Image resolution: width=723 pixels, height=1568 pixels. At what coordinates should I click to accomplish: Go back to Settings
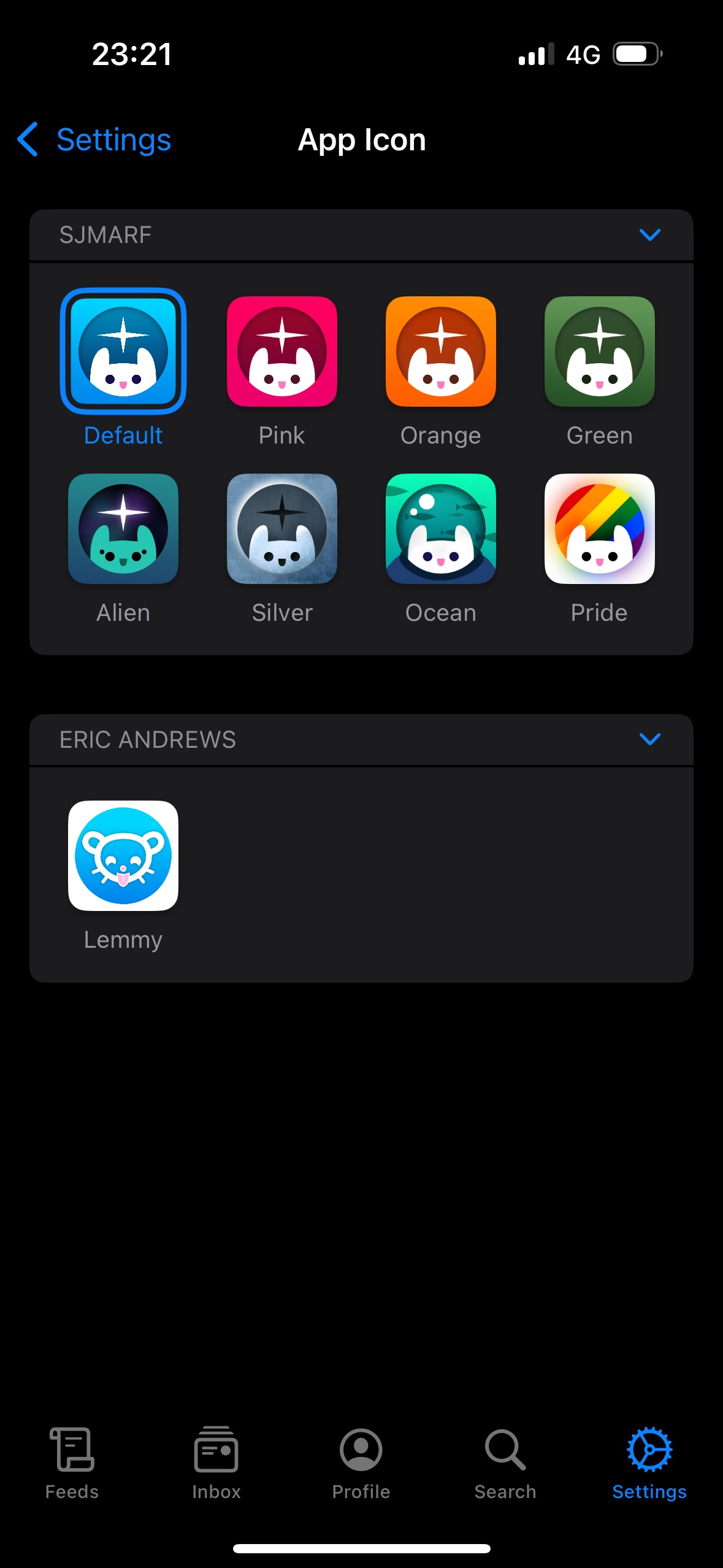point(93,140)
